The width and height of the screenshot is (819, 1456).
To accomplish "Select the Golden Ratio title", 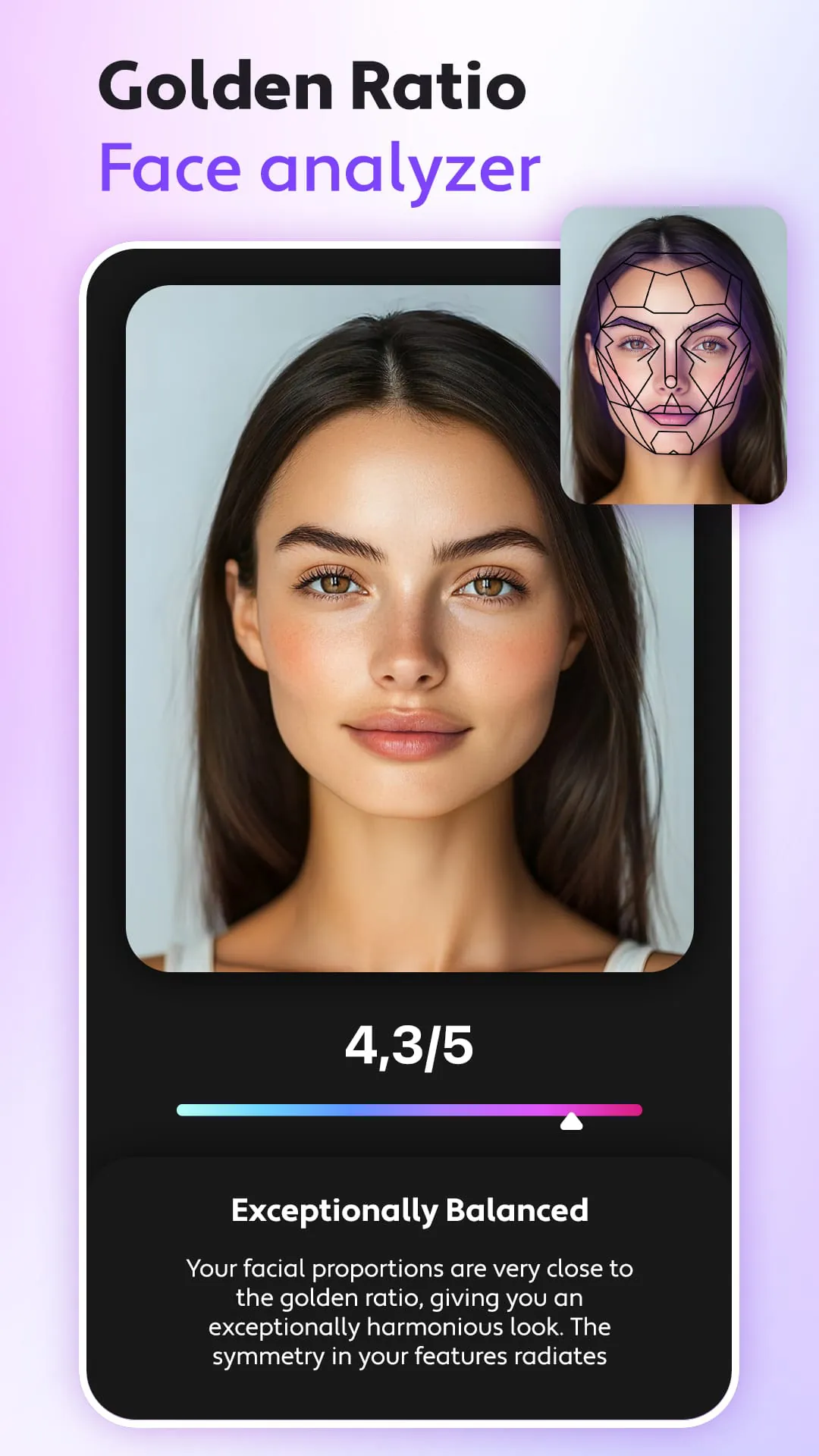I will pos(316,87).
